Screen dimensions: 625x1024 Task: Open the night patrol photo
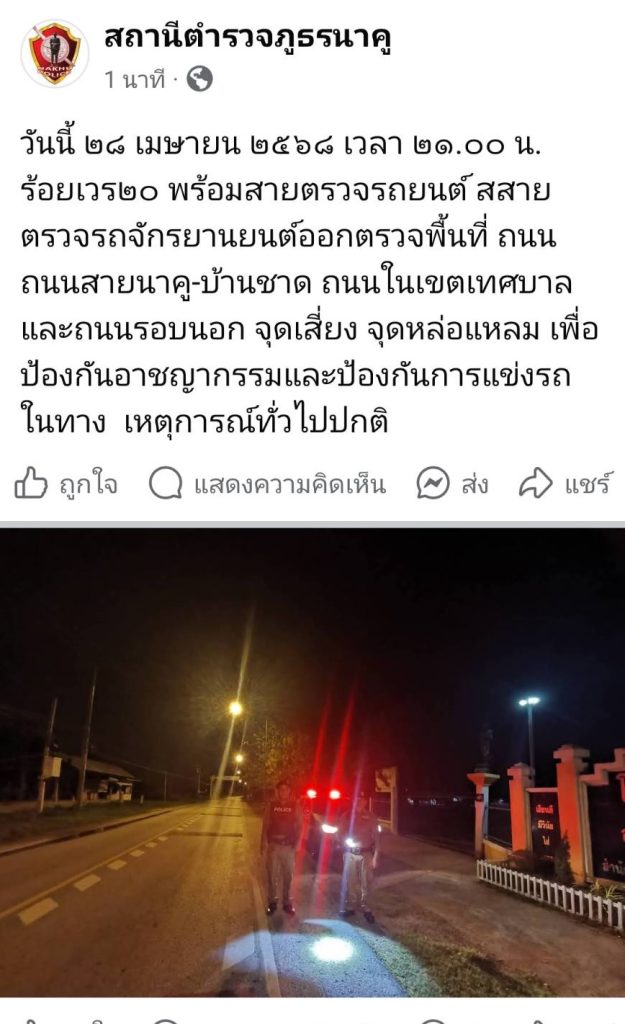[x=312, y=760]
